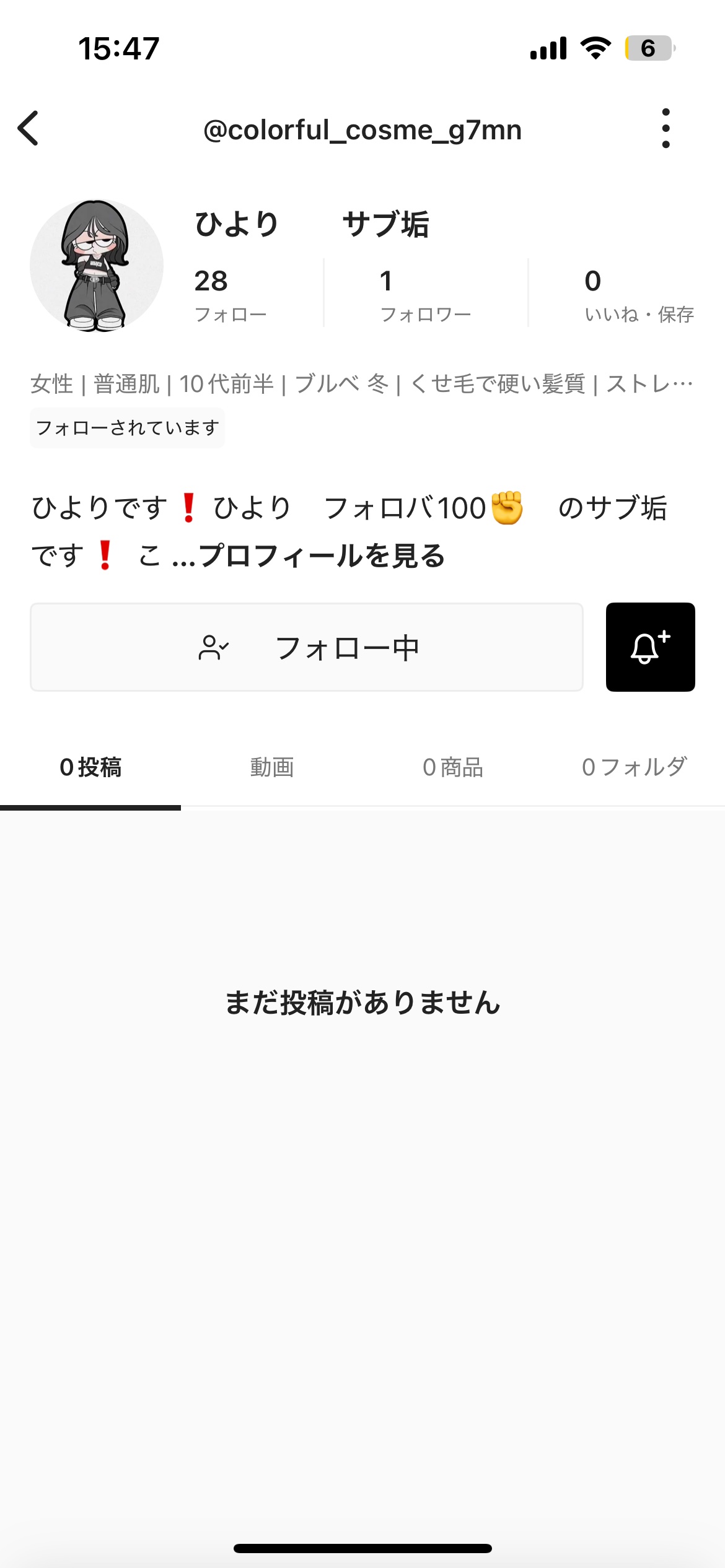Tap the cellular signal bars icon

(x=548, y=48)
